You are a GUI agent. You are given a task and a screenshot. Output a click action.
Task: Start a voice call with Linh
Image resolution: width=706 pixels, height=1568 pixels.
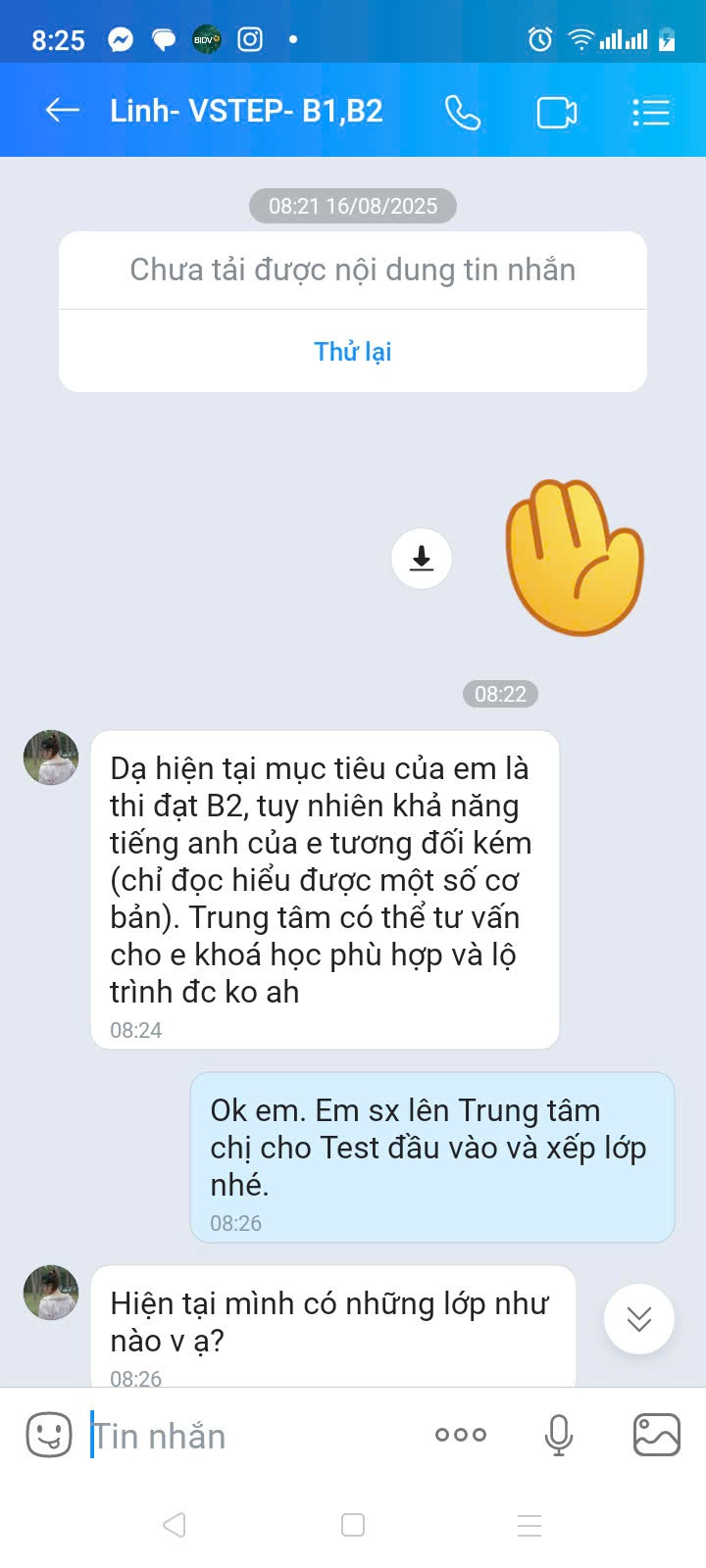[x=462, y=112]
